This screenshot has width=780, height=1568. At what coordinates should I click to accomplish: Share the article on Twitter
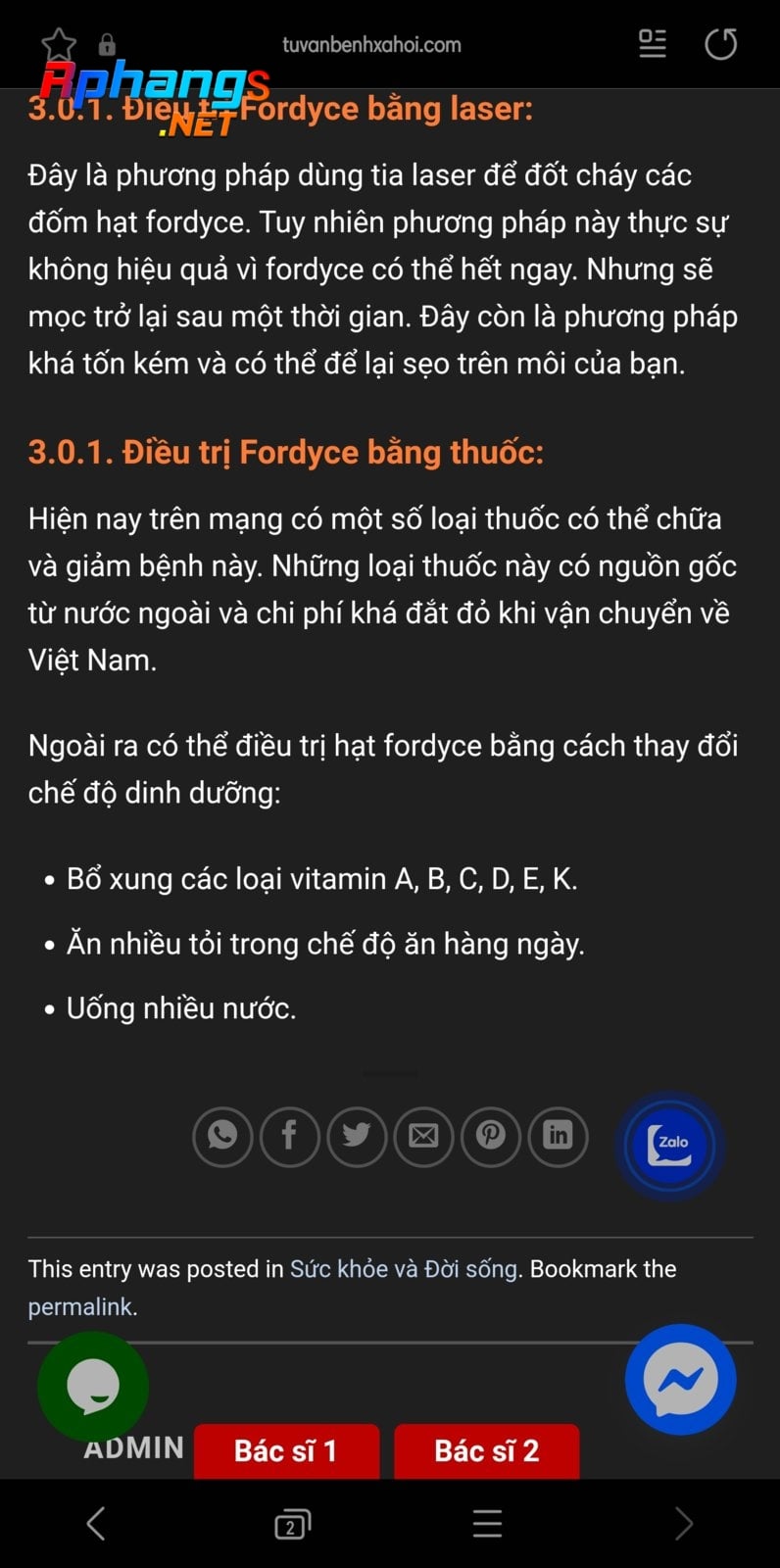pyautogui.click(x=357, y=1136)
